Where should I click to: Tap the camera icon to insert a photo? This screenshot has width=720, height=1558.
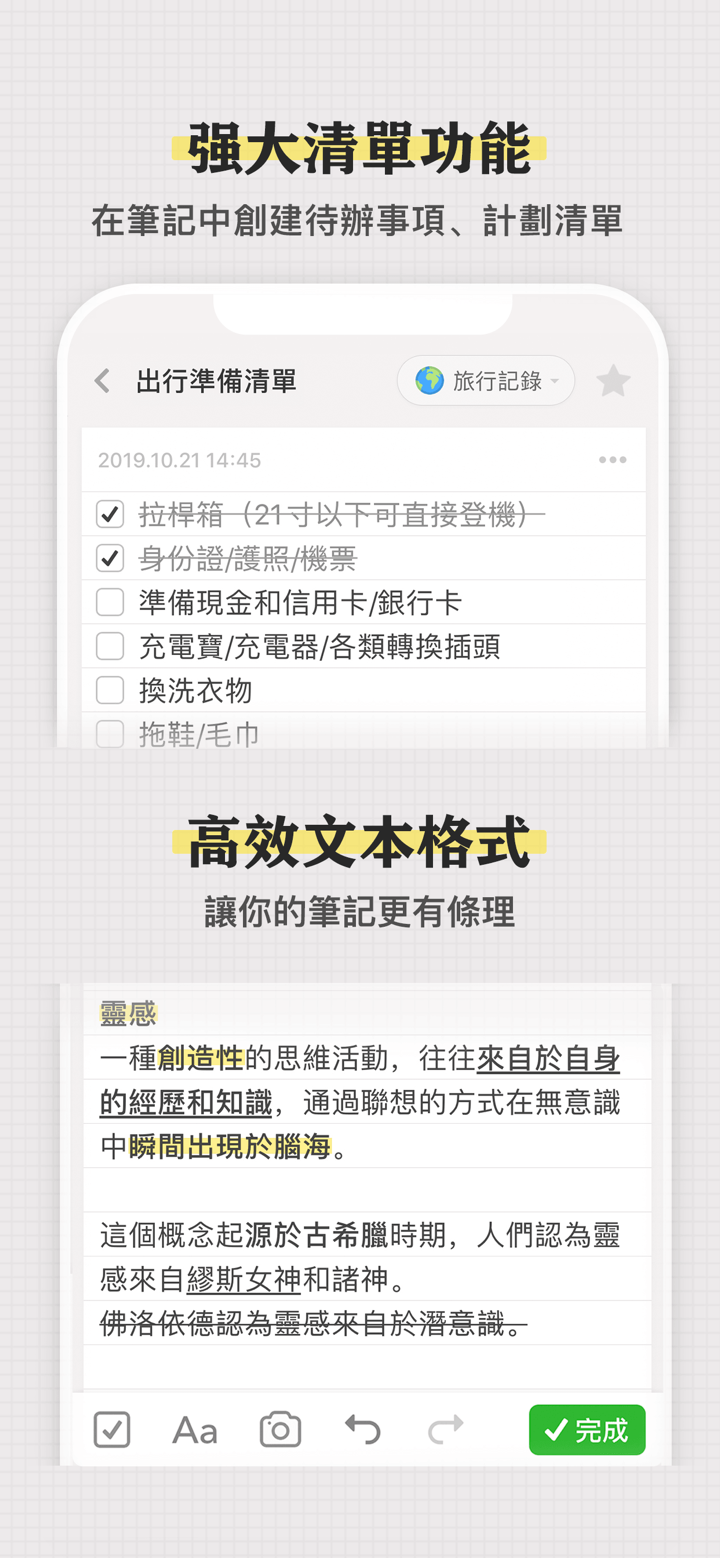click(x=279, y=1430)
